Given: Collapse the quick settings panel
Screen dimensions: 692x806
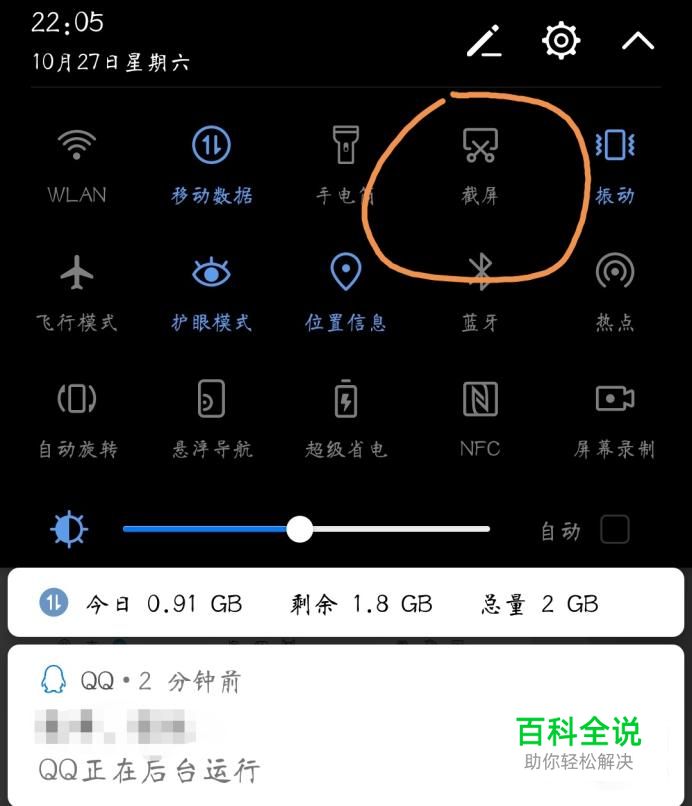Looking at the screenshot, I should [x=637, y=41].
